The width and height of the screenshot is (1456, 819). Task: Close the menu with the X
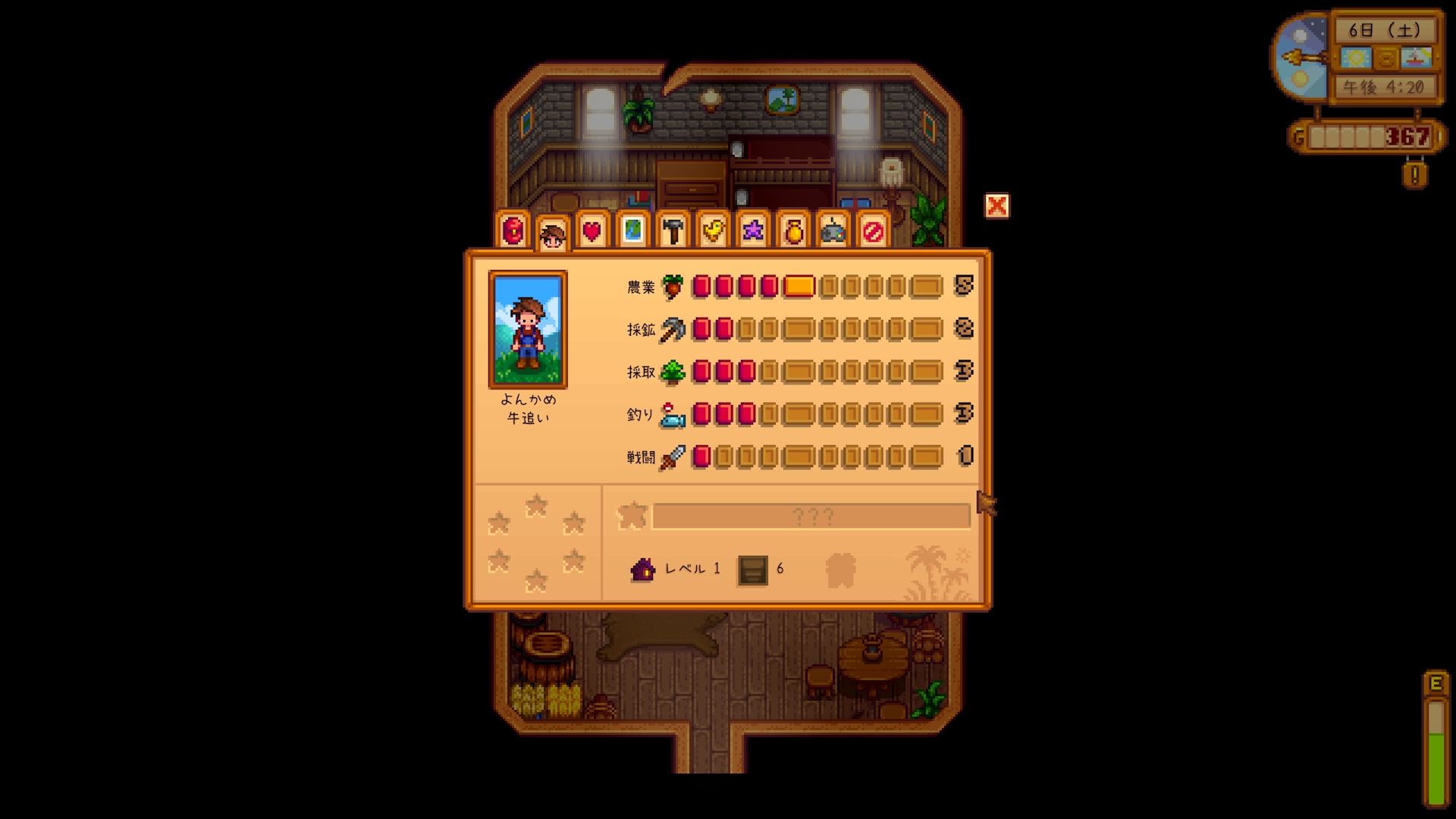click(996, 206)
